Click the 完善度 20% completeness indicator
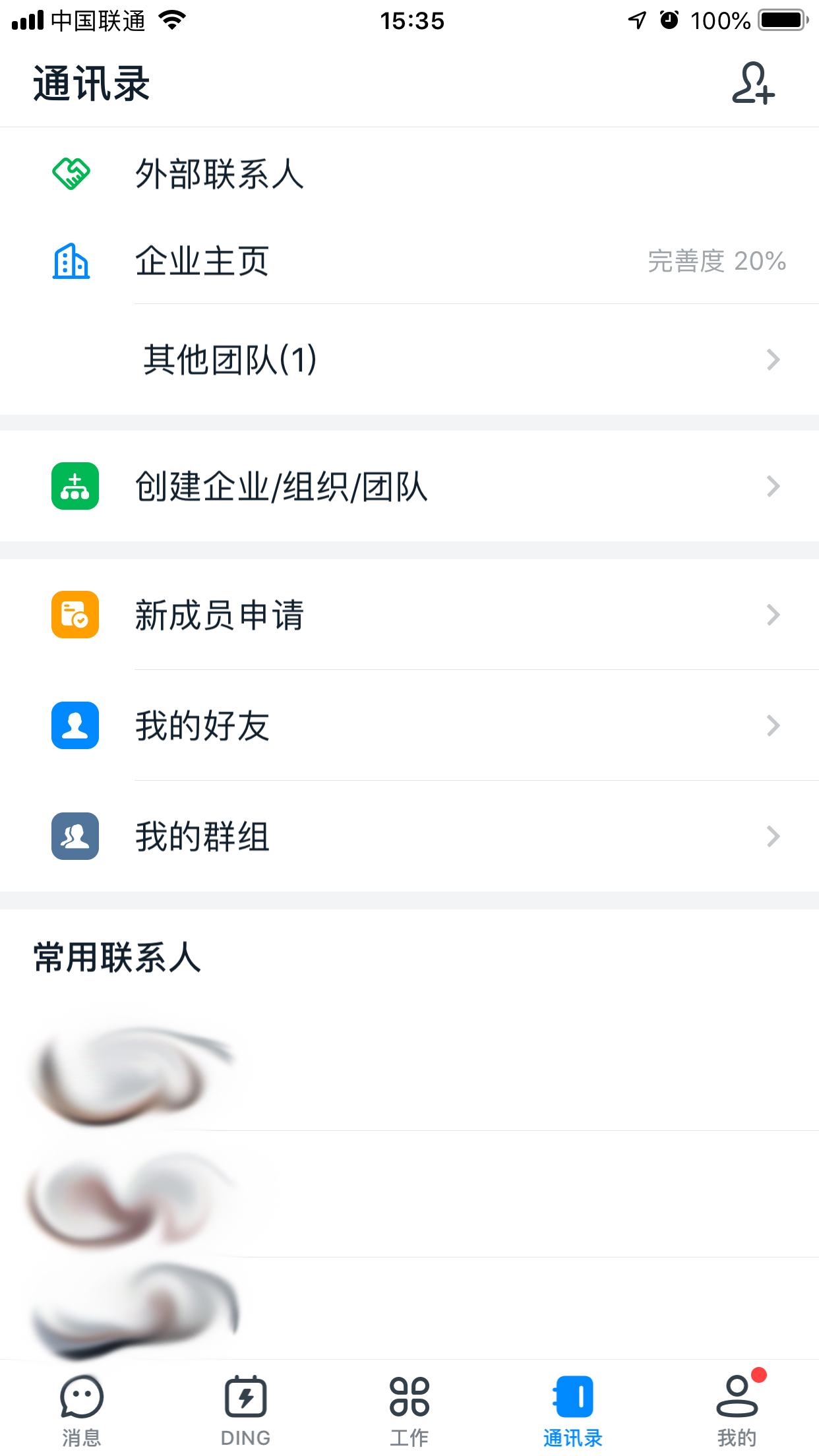 (x=716, y=261)
